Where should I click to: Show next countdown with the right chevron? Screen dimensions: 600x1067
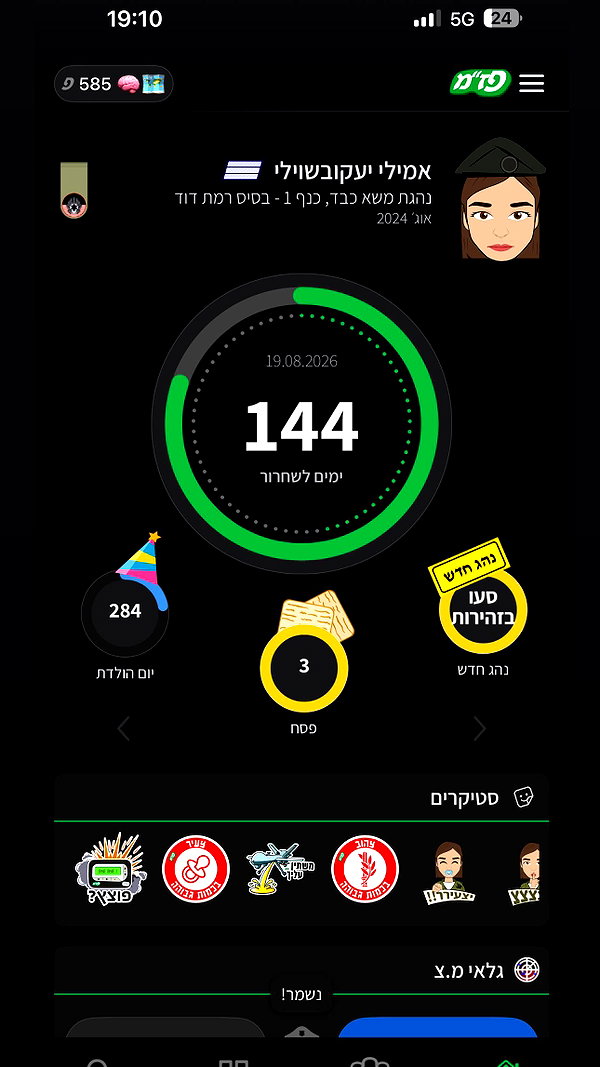pyautogui.click(x=480, y=728)
